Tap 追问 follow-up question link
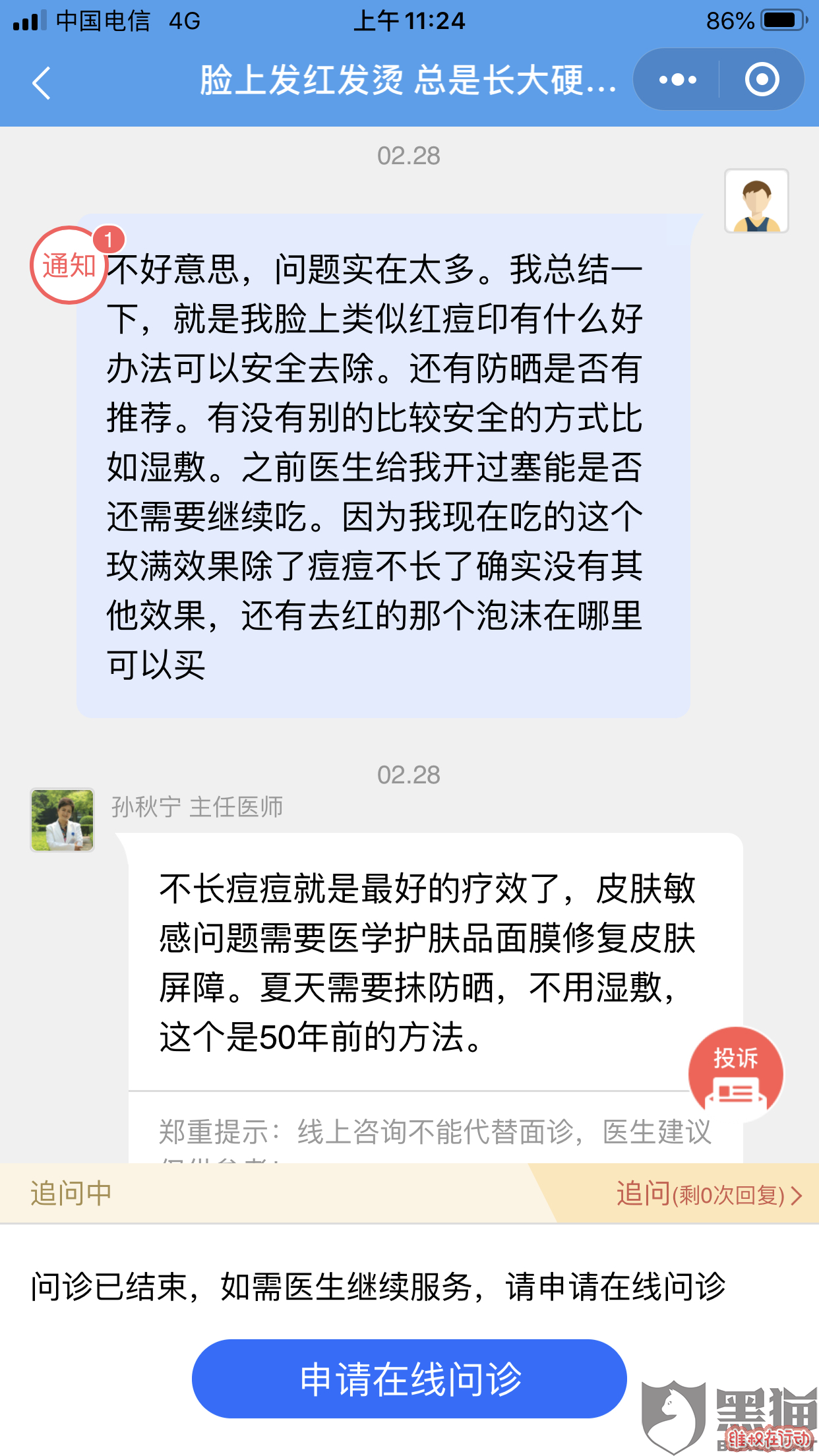This screenshot has width=819, height=1456. point(708,1194)
